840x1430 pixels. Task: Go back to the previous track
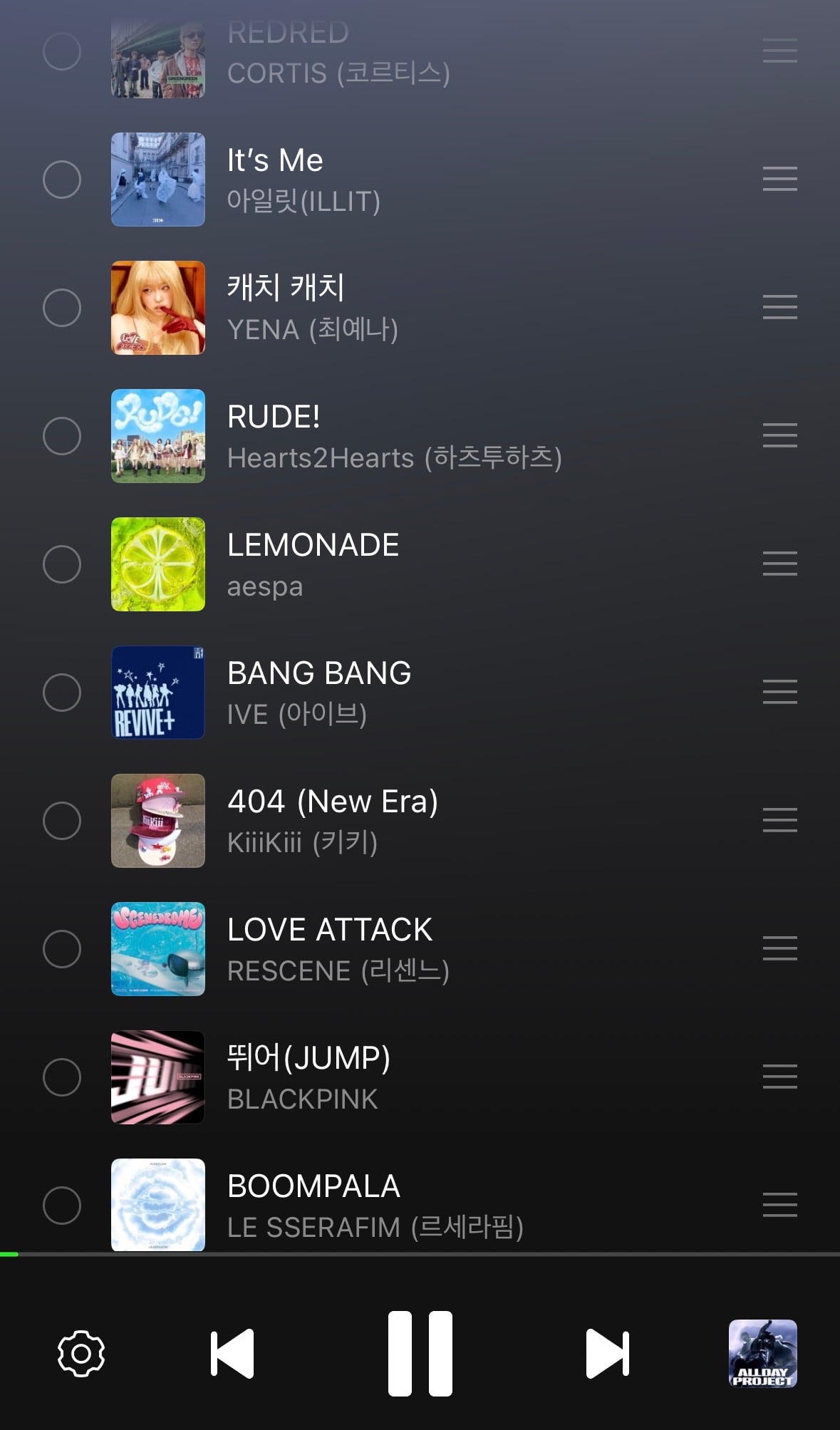click(x=232, y=1352)
